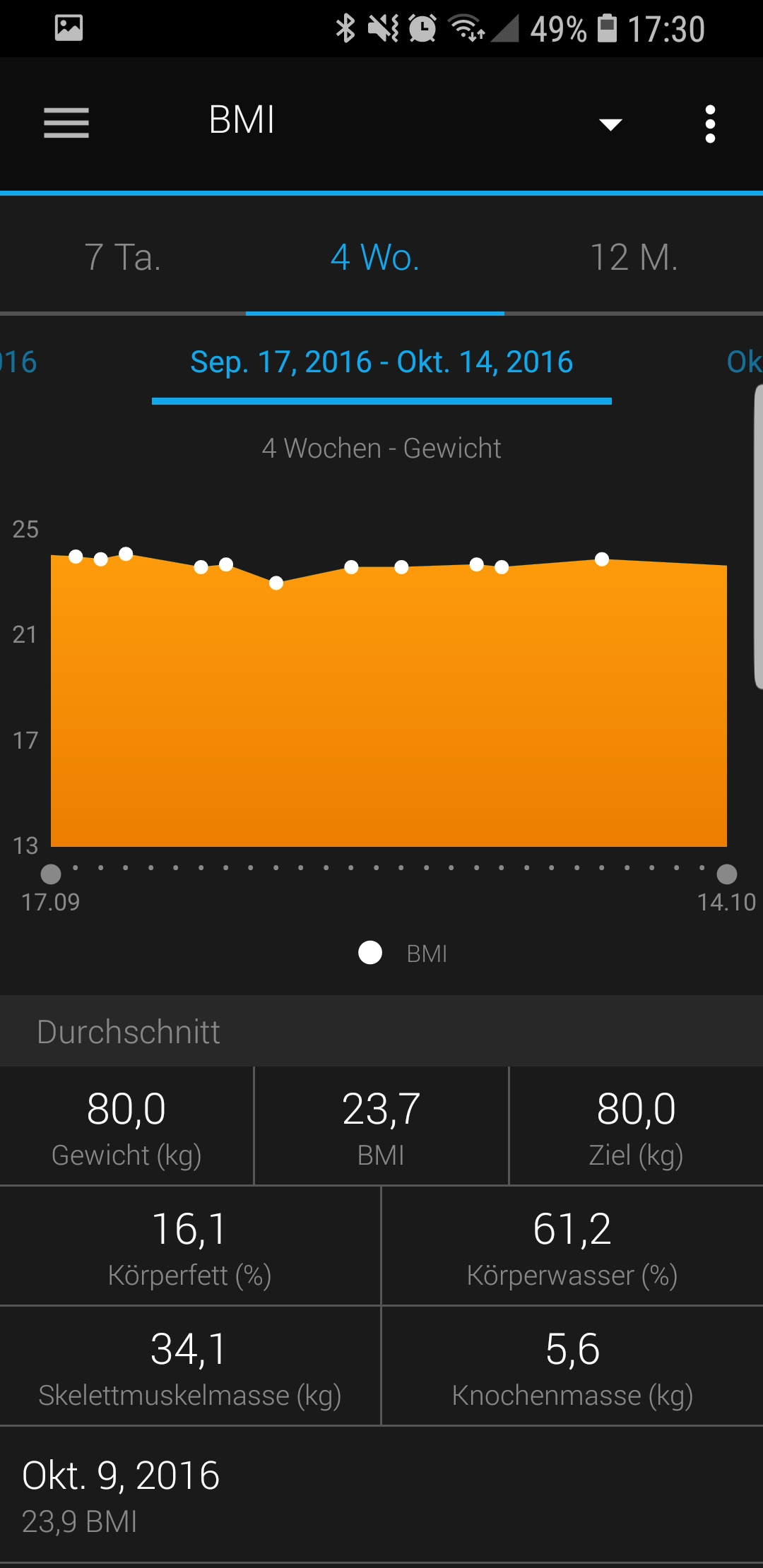The width and height of the screenshot is (763, 1568).
Task: Go to the previous date range ending in 16
Action: [x=17, y=362]
